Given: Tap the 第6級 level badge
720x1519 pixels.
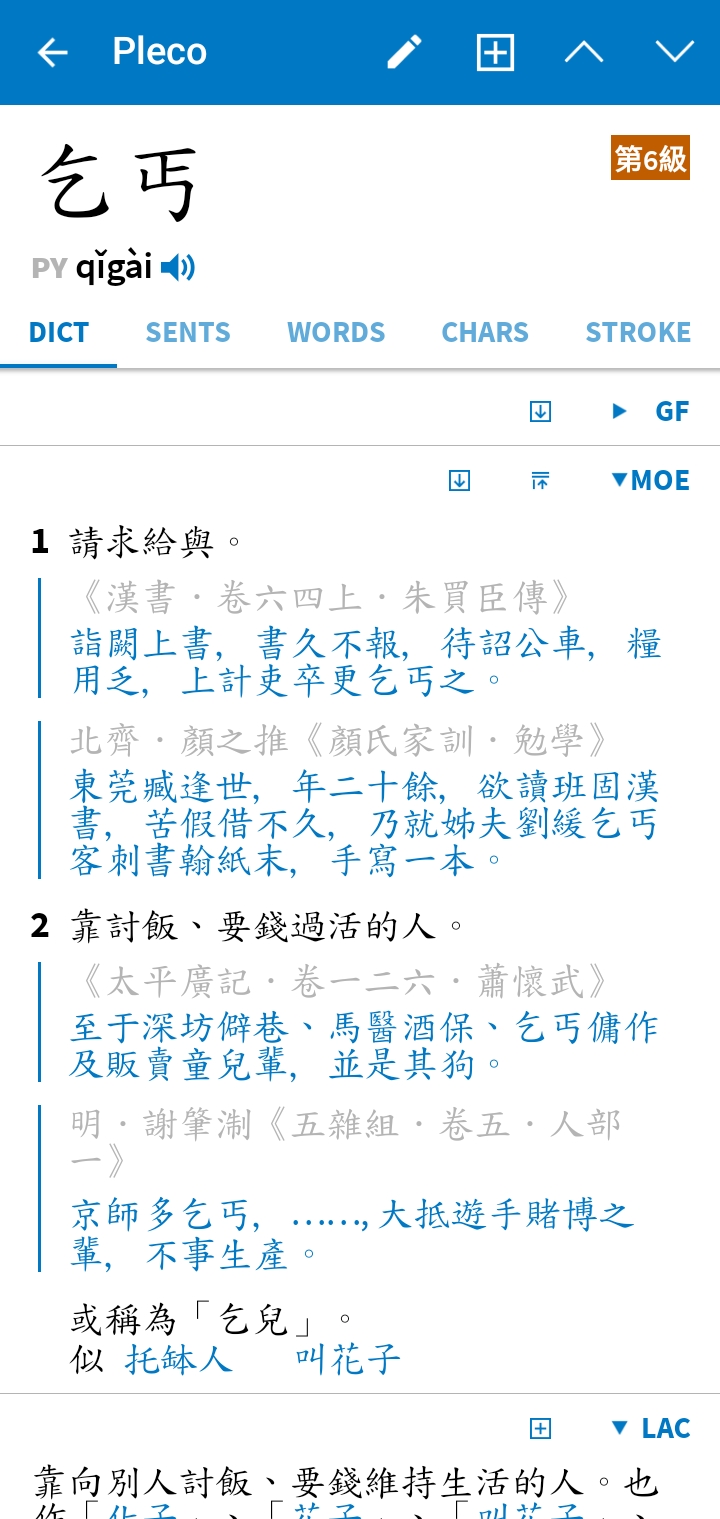Looking at the screenshot, I should click(650, 158).
